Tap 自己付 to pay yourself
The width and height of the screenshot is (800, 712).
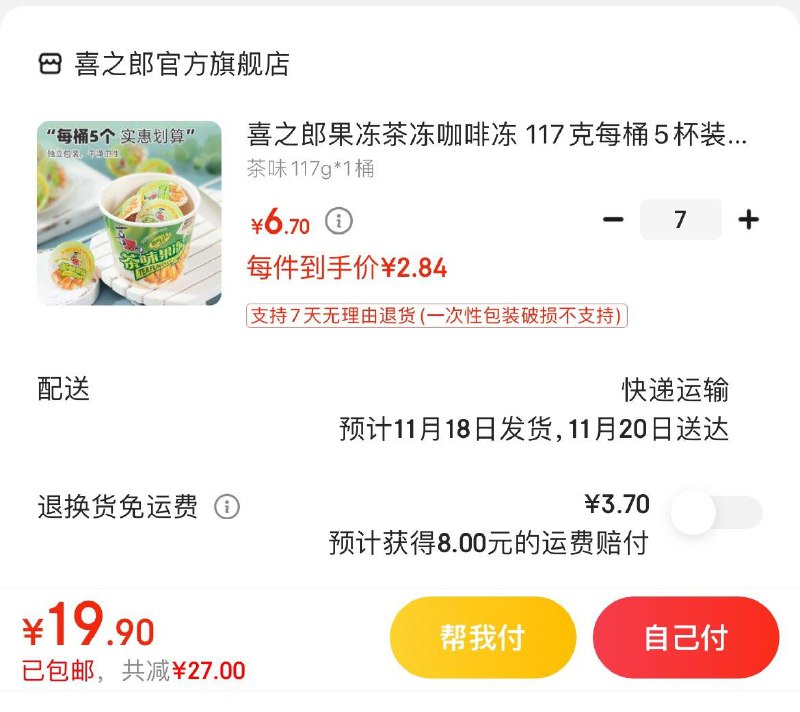coord(685,638)
